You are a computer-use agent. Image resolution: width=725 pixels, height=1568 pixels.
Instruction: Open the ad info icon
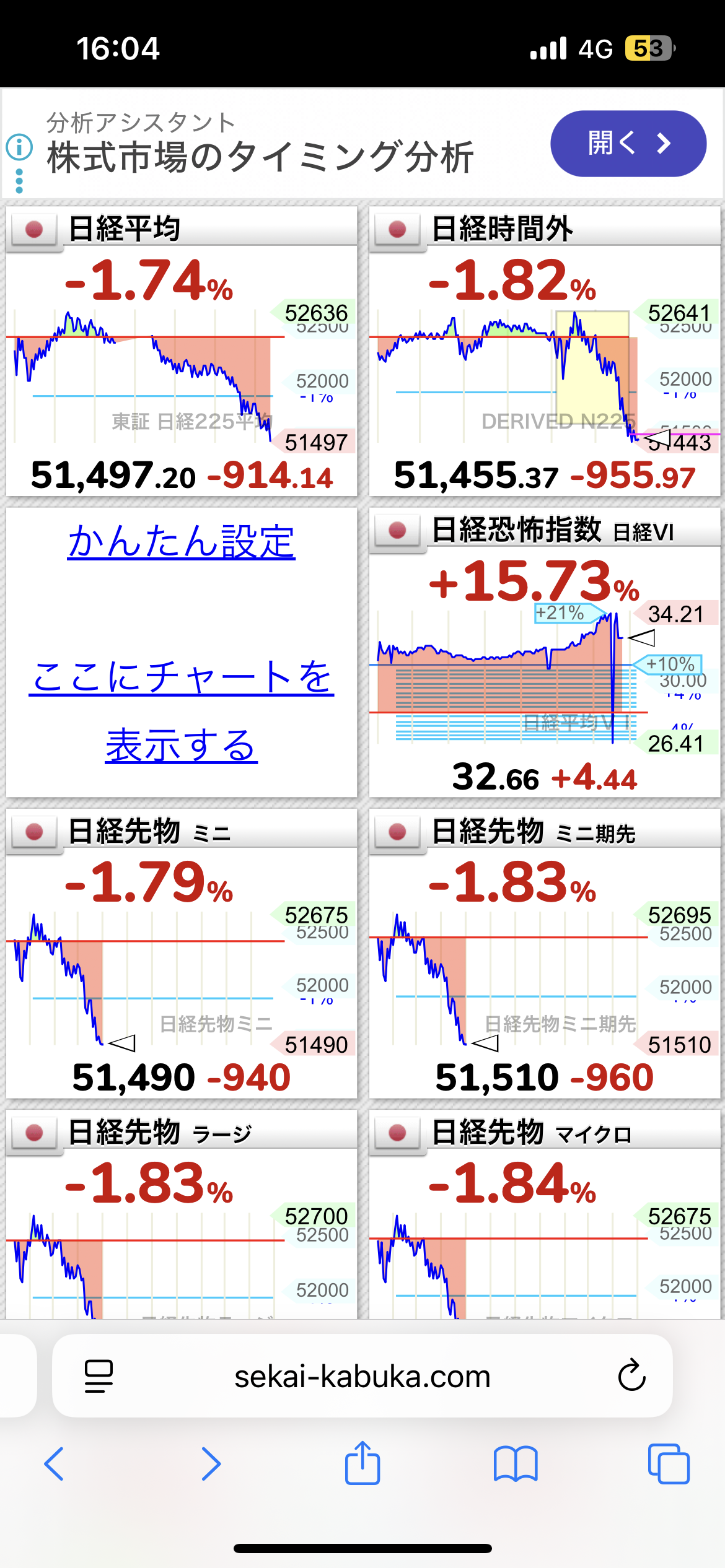pyautogui.click(x=19, y=147)
